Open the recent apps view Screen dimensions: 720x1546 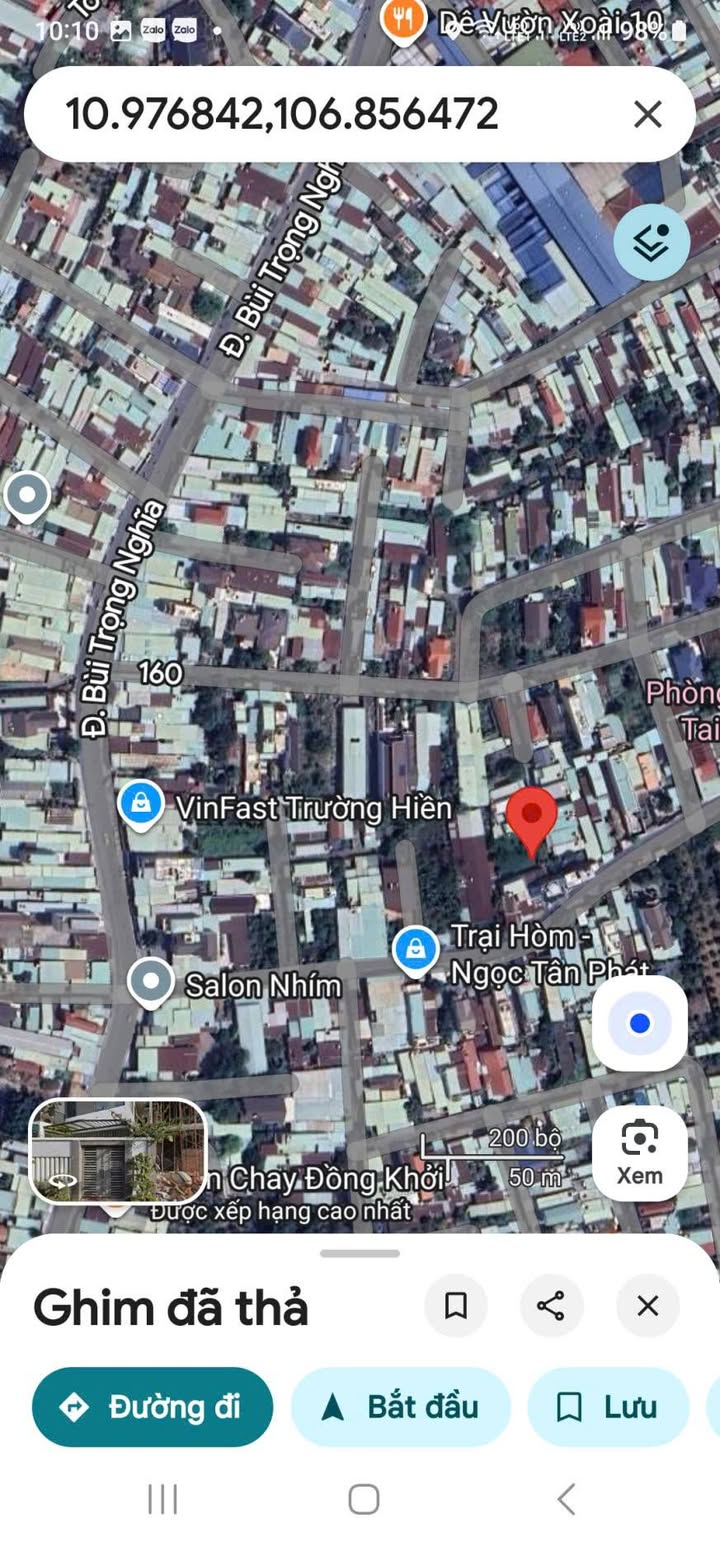162,1499
